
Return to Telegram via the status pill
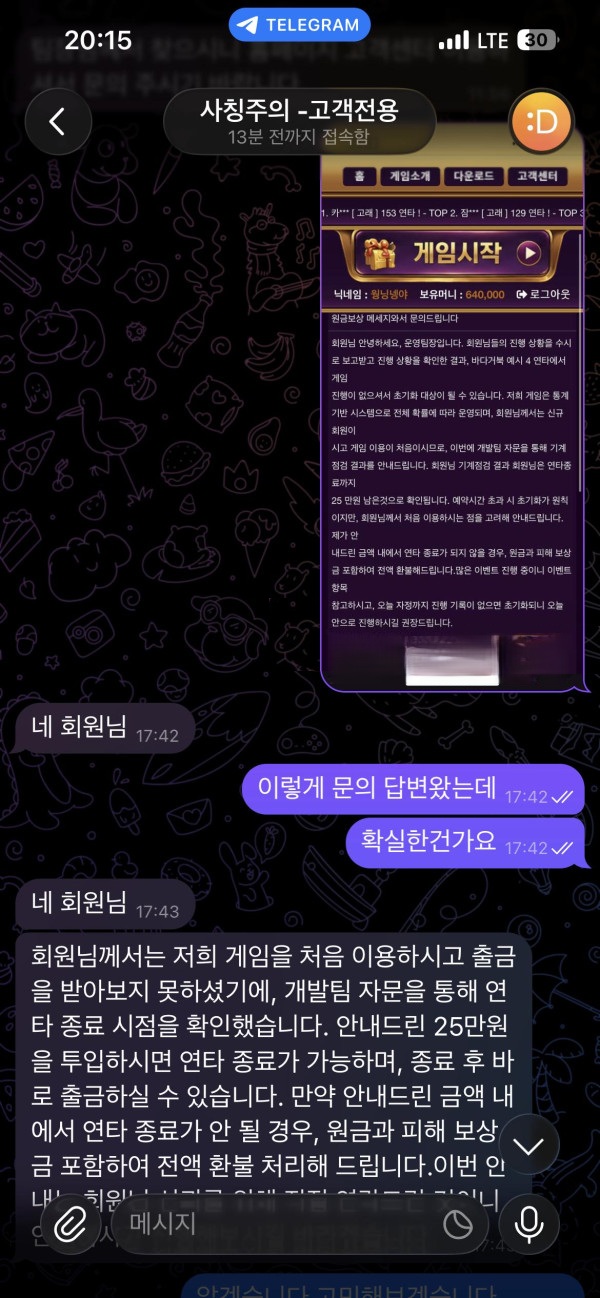tap(300, 25)
